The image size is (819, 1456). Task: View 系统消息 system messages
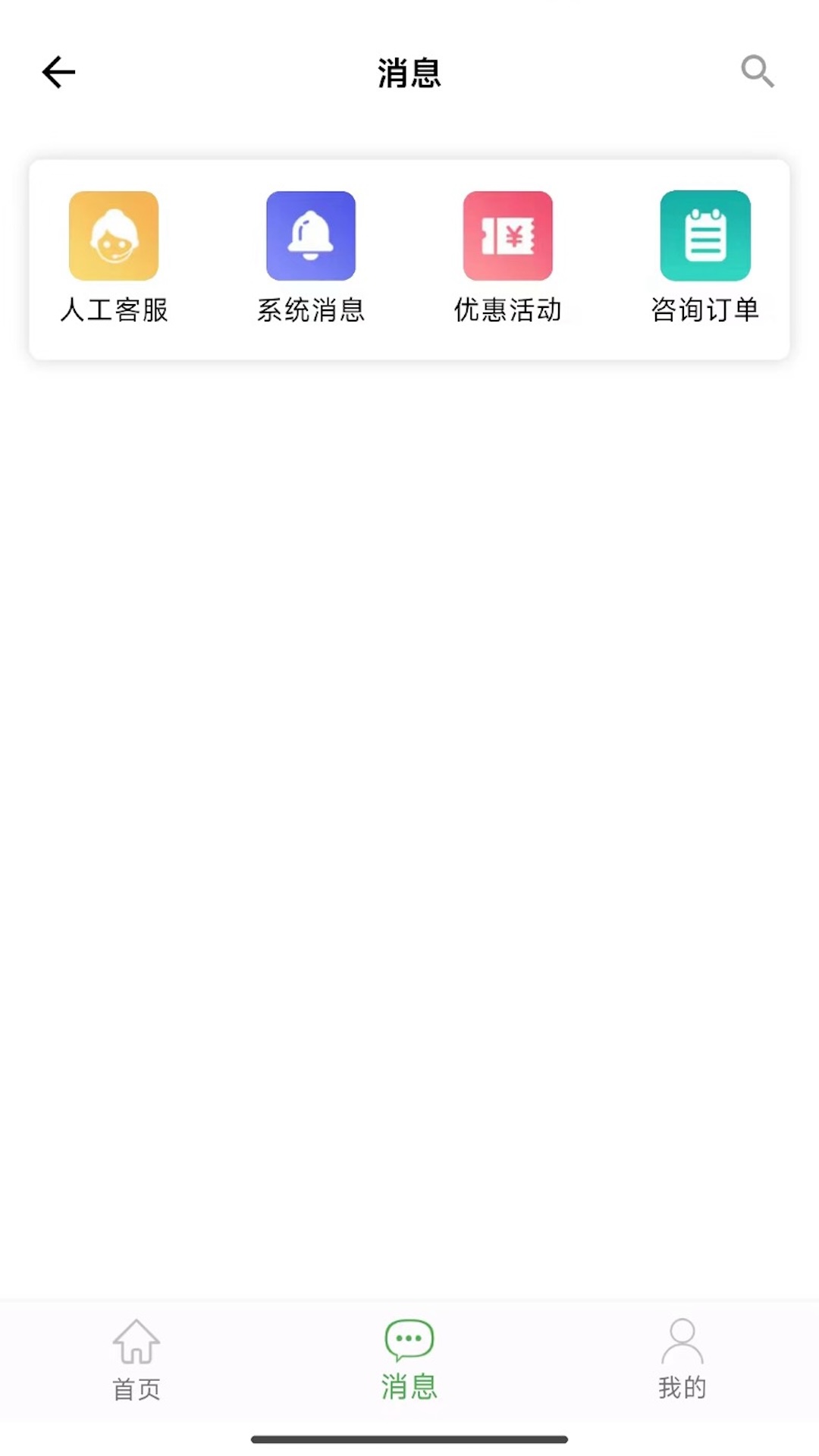(x=311, y=258)
